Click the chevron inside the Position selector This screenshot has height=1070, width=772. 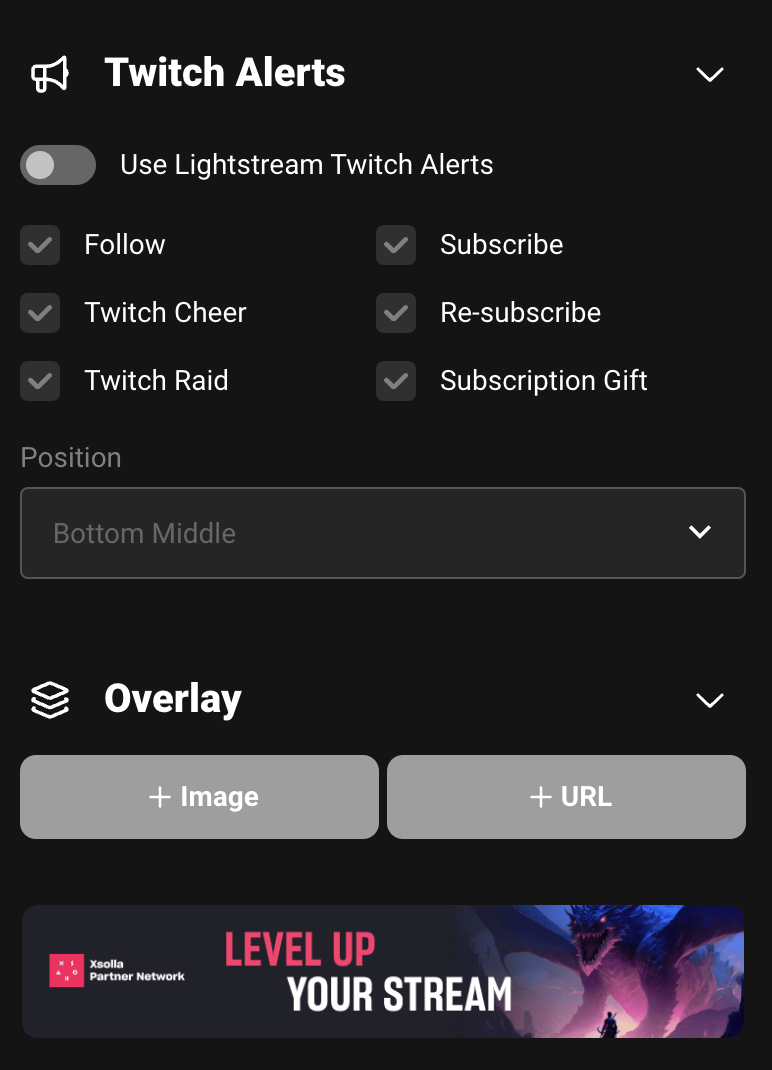[700, 533]
